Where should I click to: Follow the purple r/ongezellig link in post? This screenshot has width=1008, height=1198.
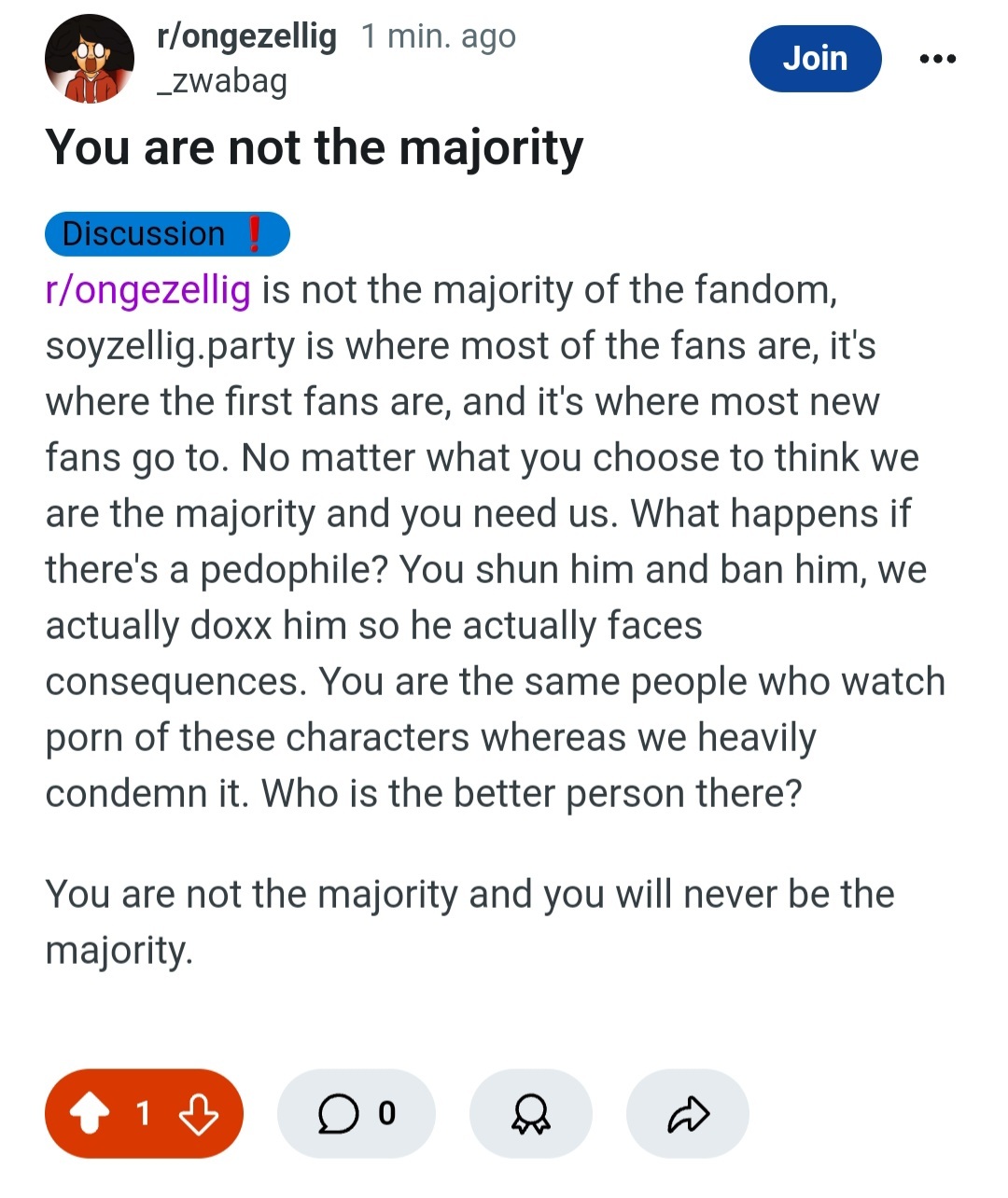(x=147, y=290)
